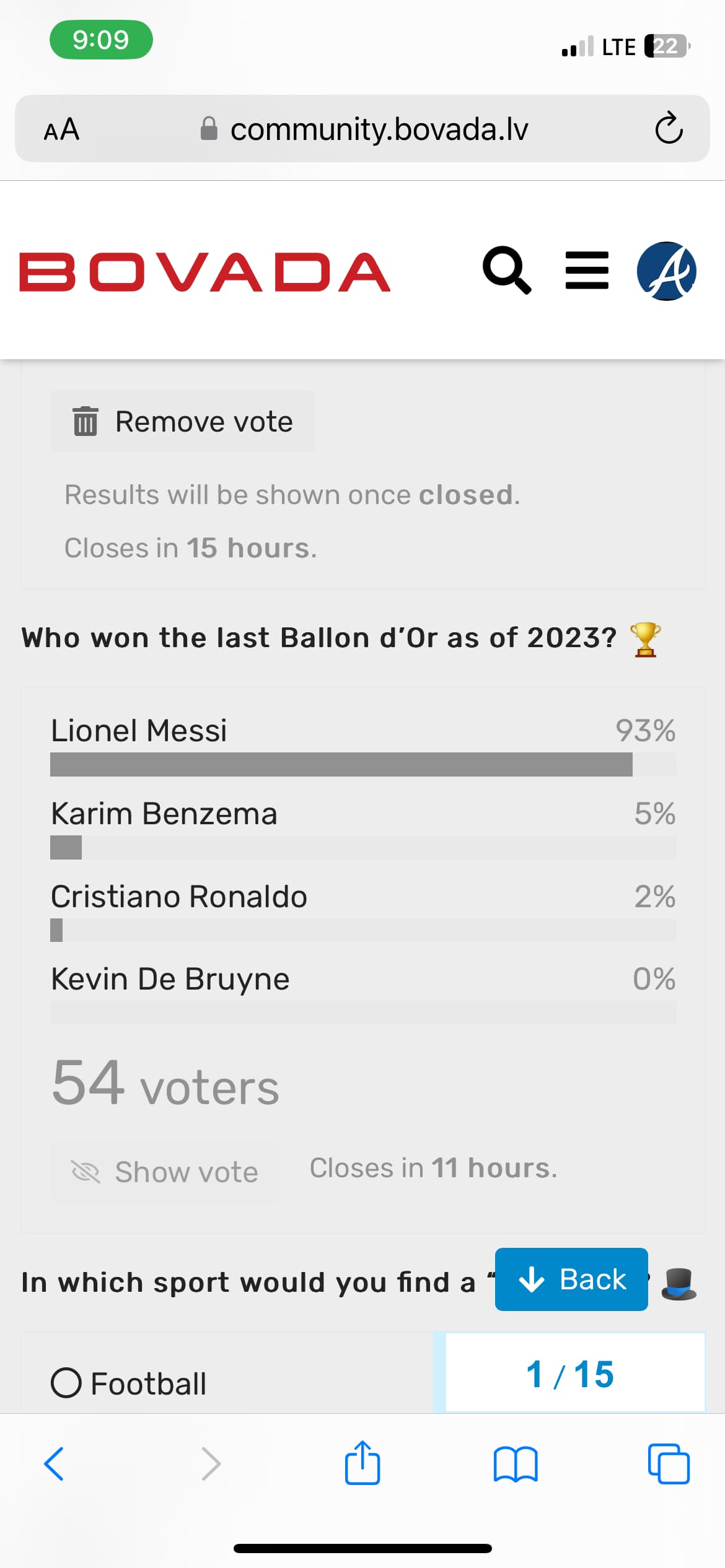725x1568 pixels.
Task: Tap the blue Back button
Action: 571,1279
